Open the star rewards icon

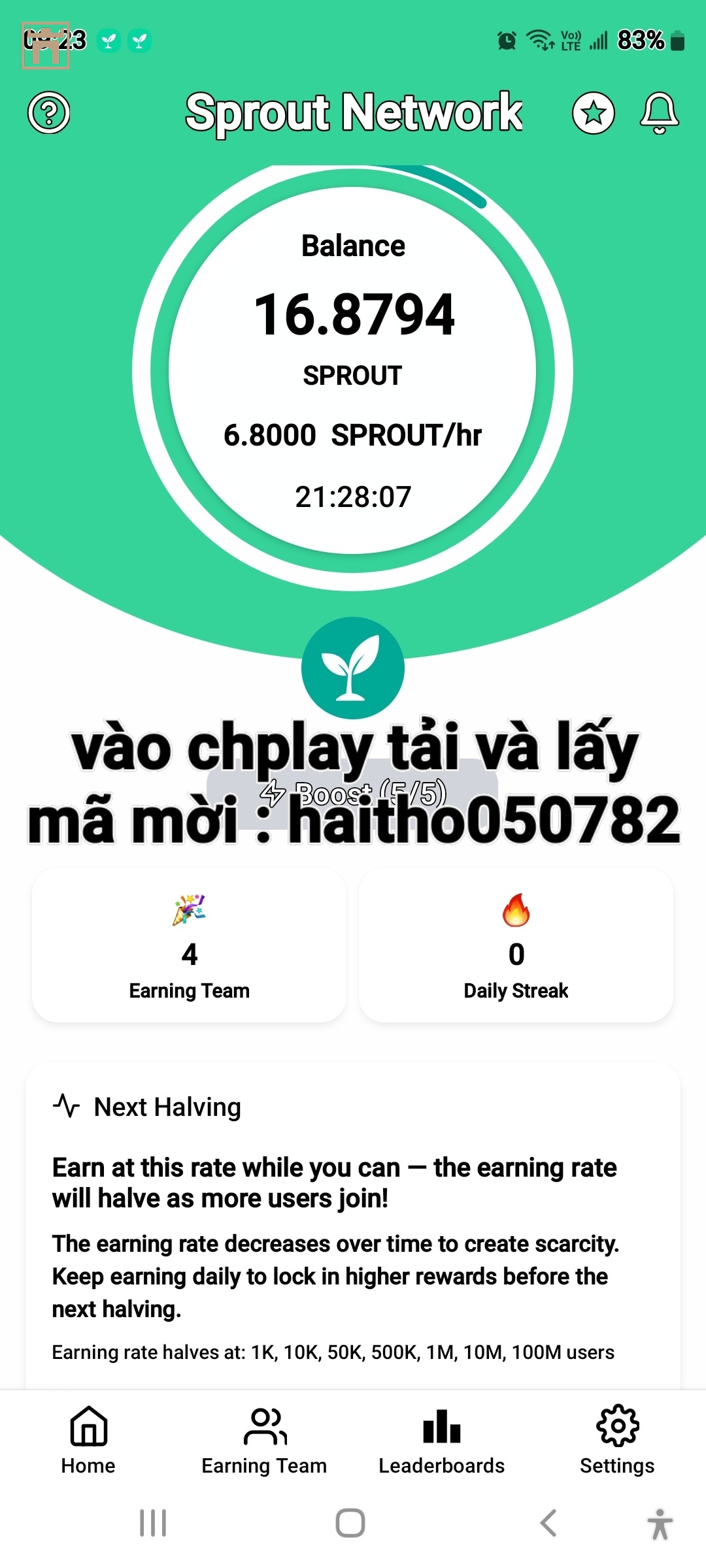pyautogui.click(x=593, y=113)
